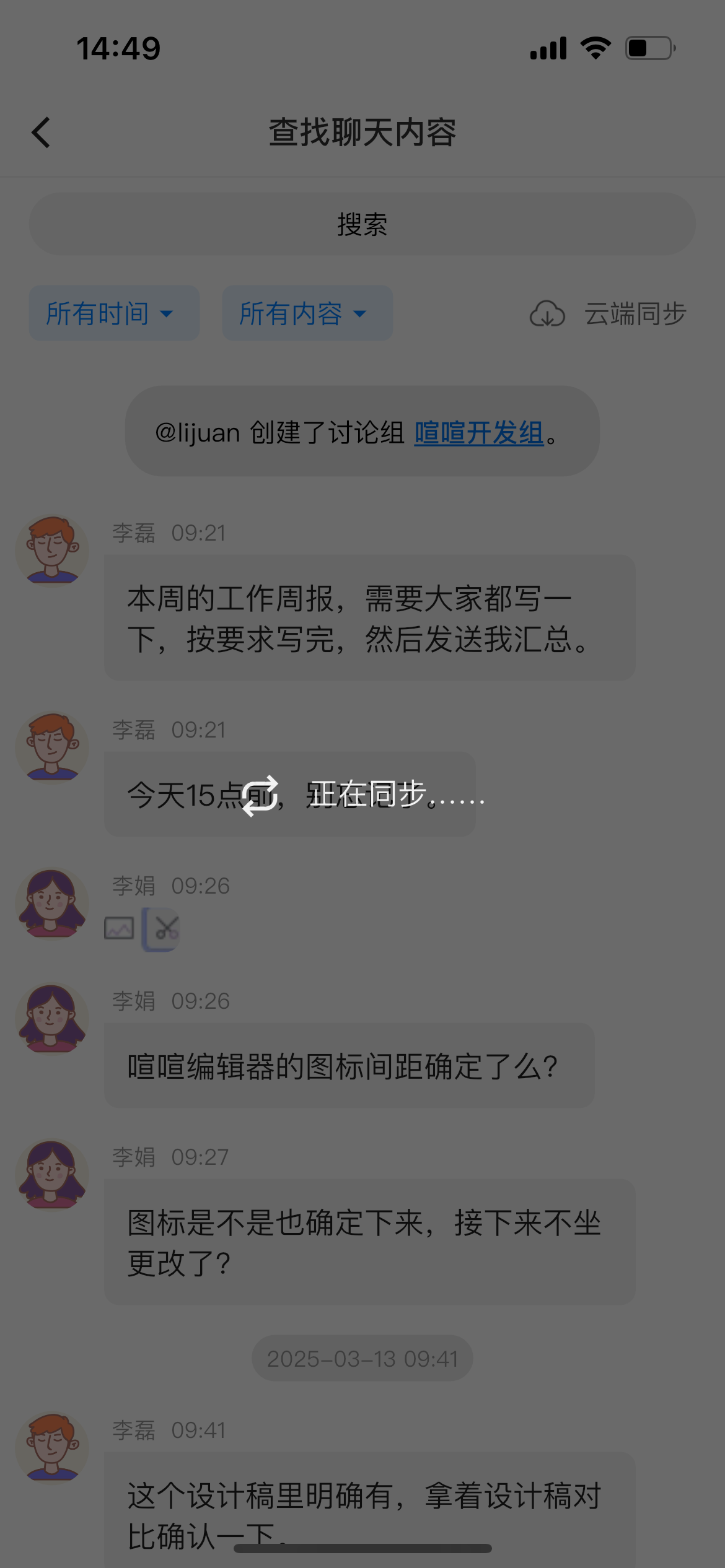Open 李娟's message about editor icon spacing
Viewport: 725px width, 1568px height.
pos(348,1066)
